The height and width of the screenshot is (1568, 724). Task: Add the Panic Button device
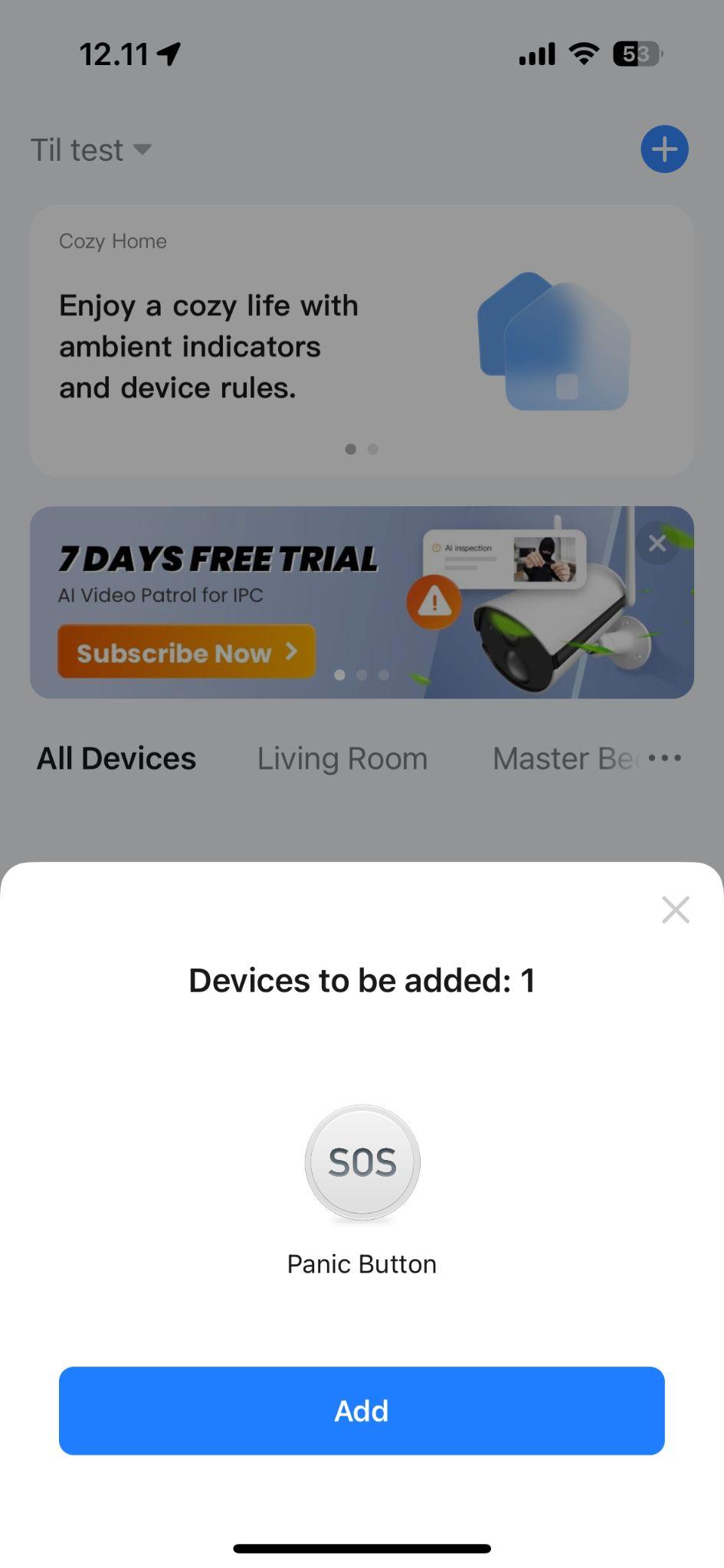coord(362,1410)
